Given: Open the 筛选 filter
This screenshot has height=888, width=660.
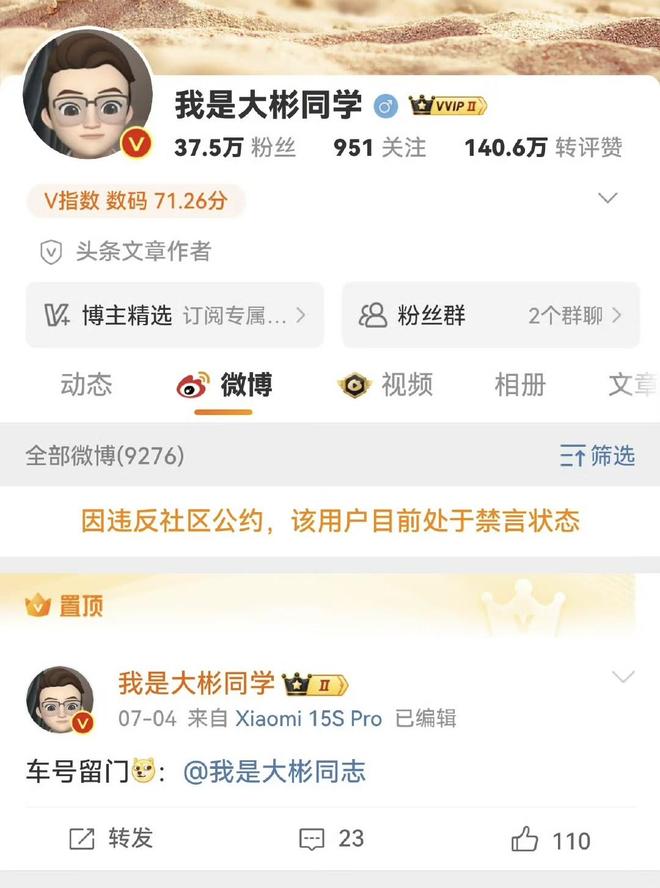Looking at the screenshot, I should click(597, 456).
